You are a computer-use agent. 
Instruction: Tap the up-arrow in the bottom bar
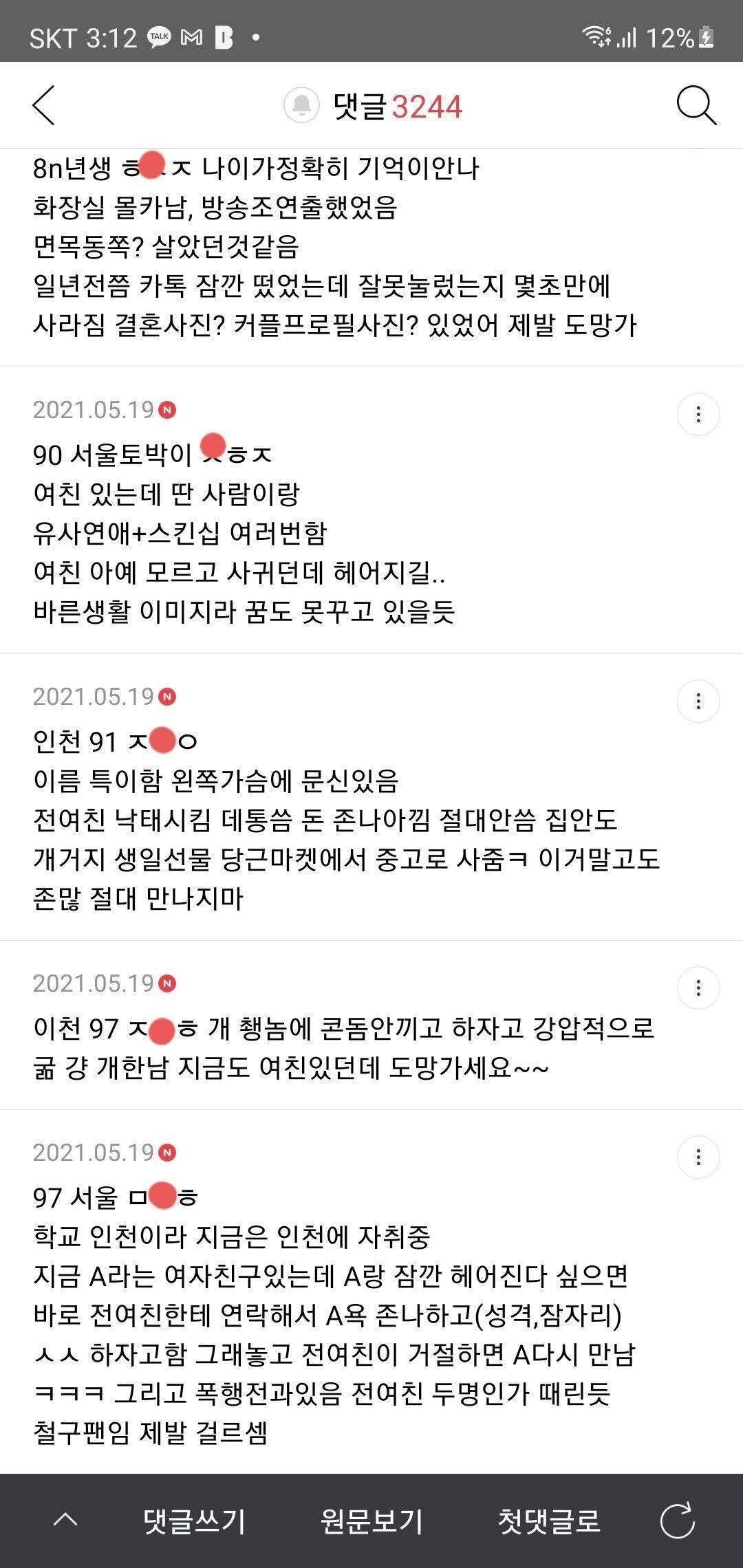(65, 1521)
